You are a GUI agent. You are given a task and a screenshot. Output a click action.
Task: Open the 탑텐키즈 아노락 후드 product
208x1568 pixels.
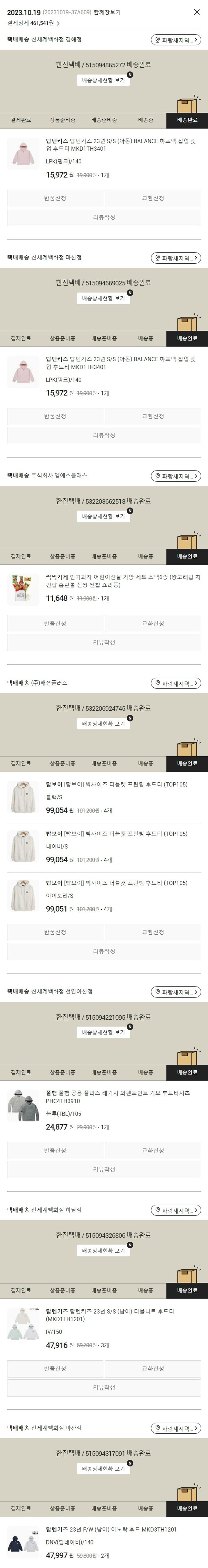tap(116, 1529)
